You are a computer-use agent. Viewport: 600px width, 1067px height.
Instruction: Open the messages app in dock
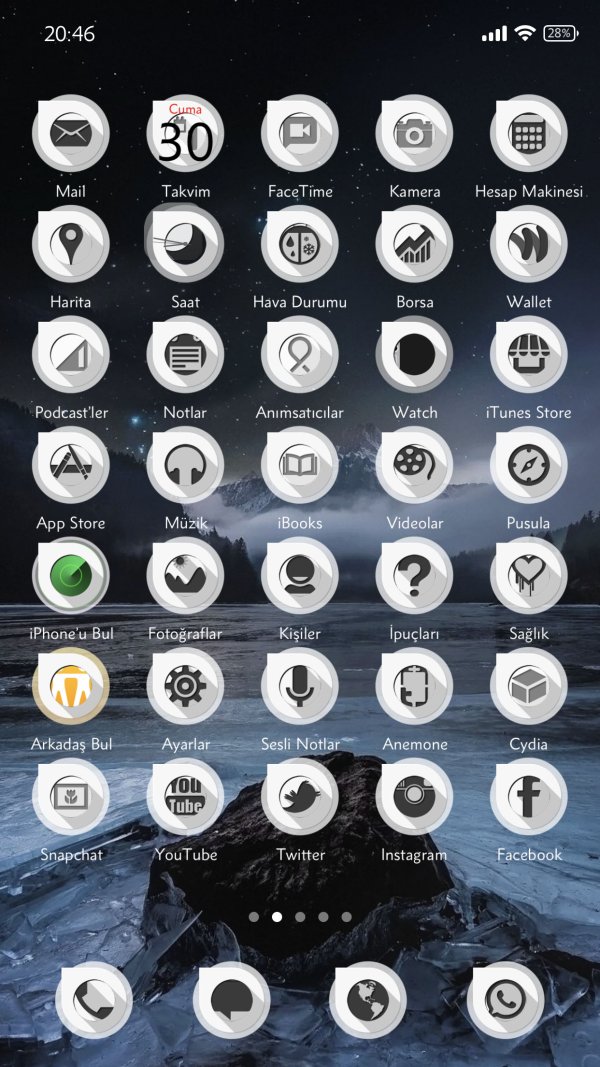tap(231, 1000)
